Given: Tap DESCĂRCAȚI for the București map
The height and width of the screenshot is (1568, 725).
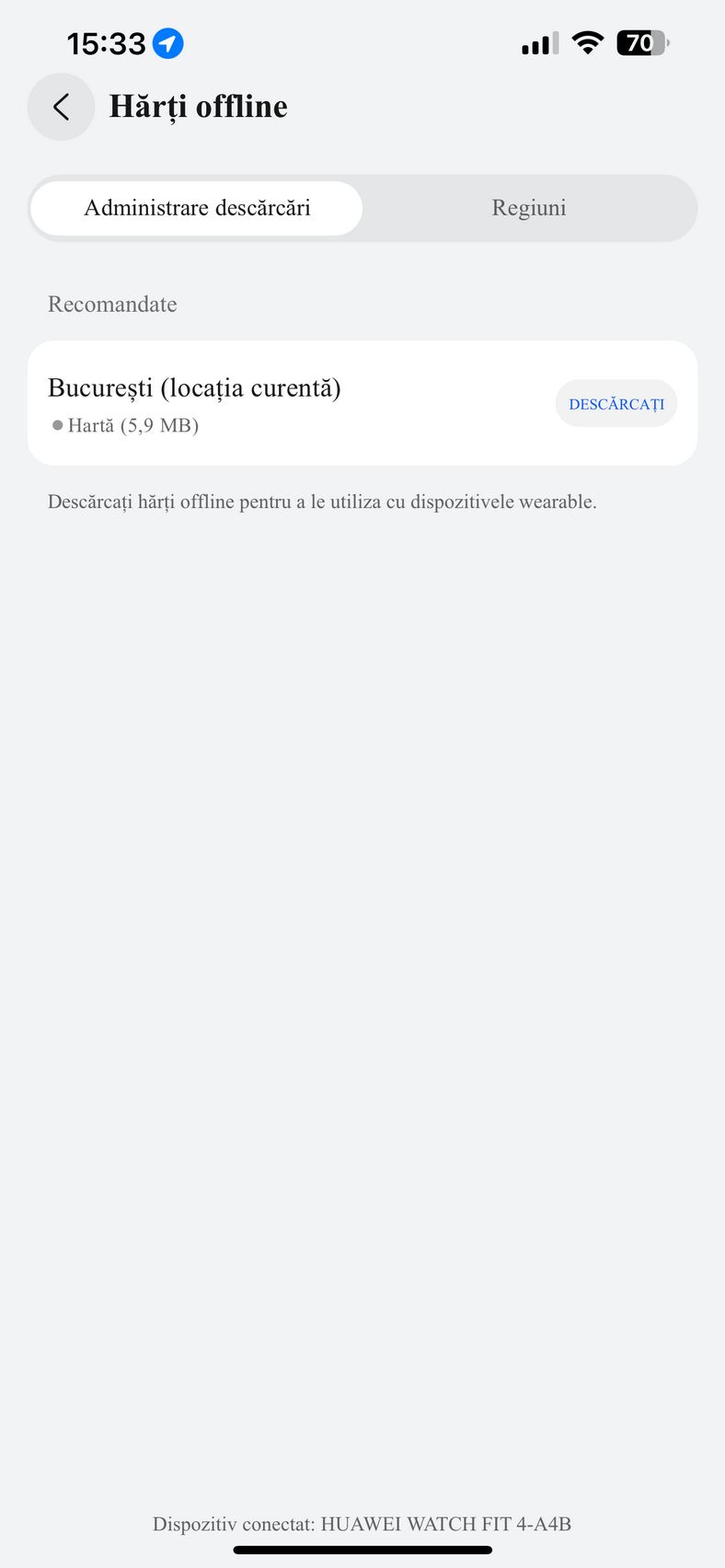Looking at the screenshot, I should point(616,404).
